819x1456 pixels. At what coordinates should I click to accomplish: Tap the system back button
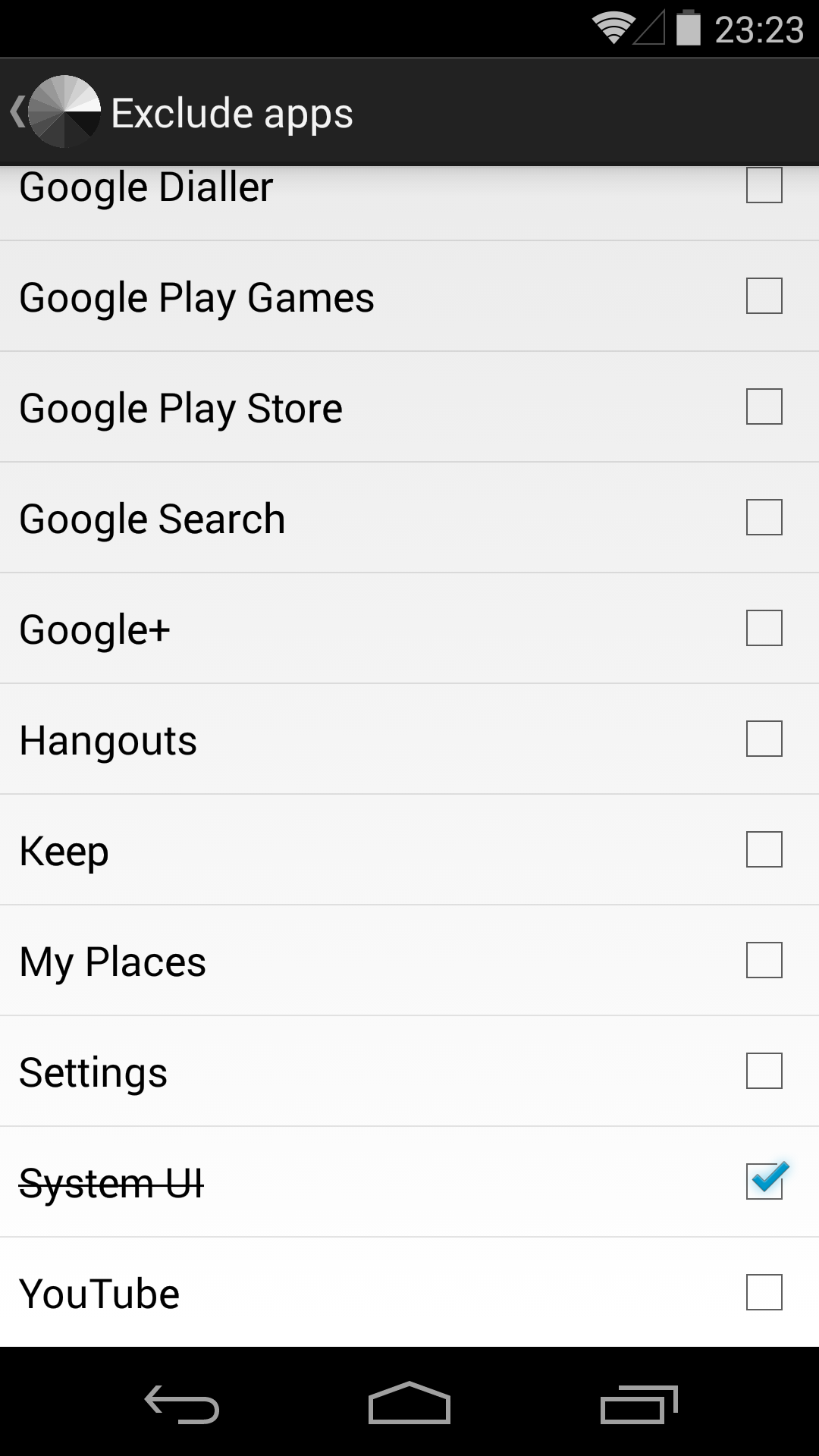coord(182,1404)
